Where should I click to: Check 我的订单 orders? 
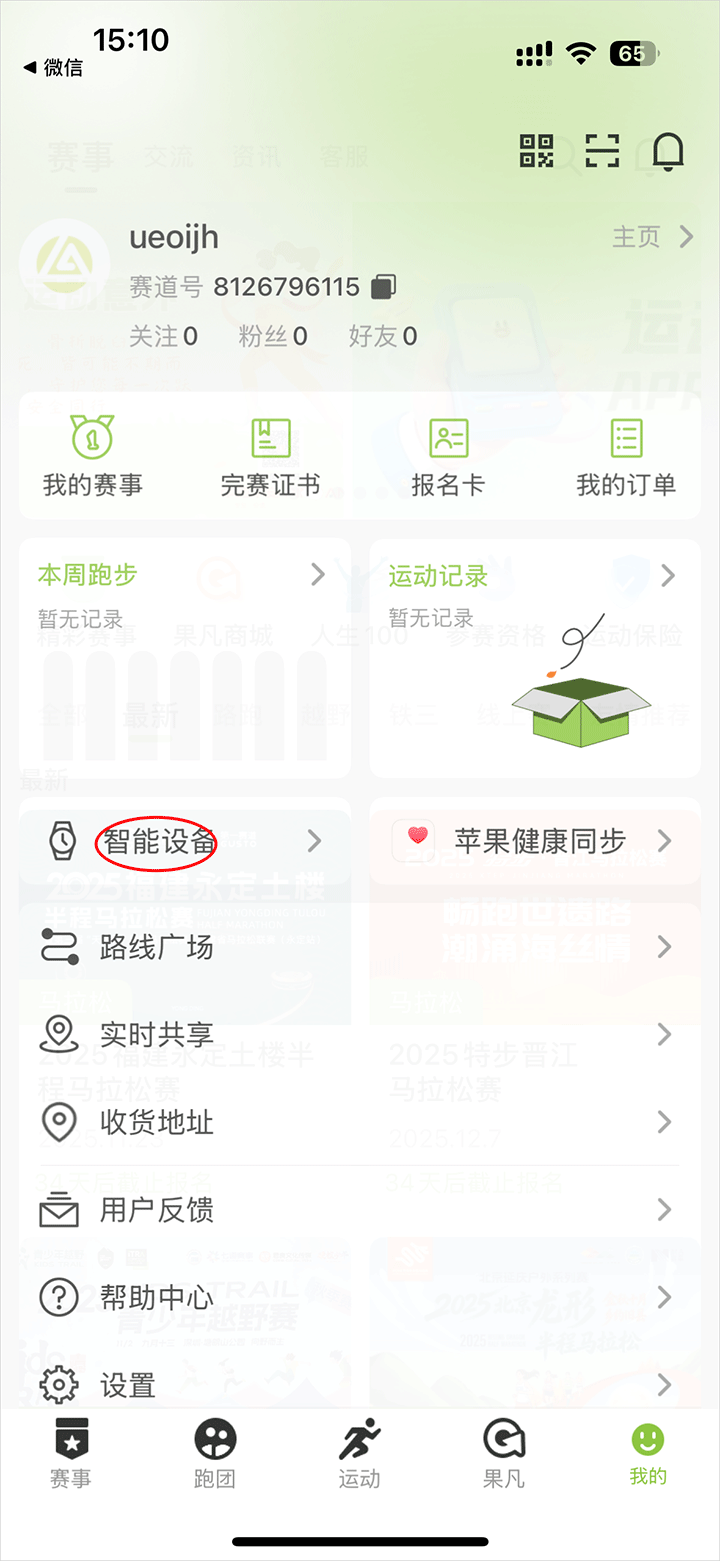click(626, 457)
